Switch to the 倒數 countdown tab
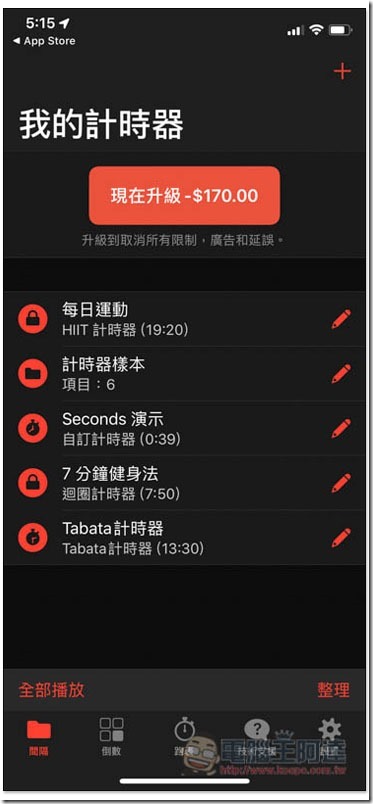 click(111, 737)
